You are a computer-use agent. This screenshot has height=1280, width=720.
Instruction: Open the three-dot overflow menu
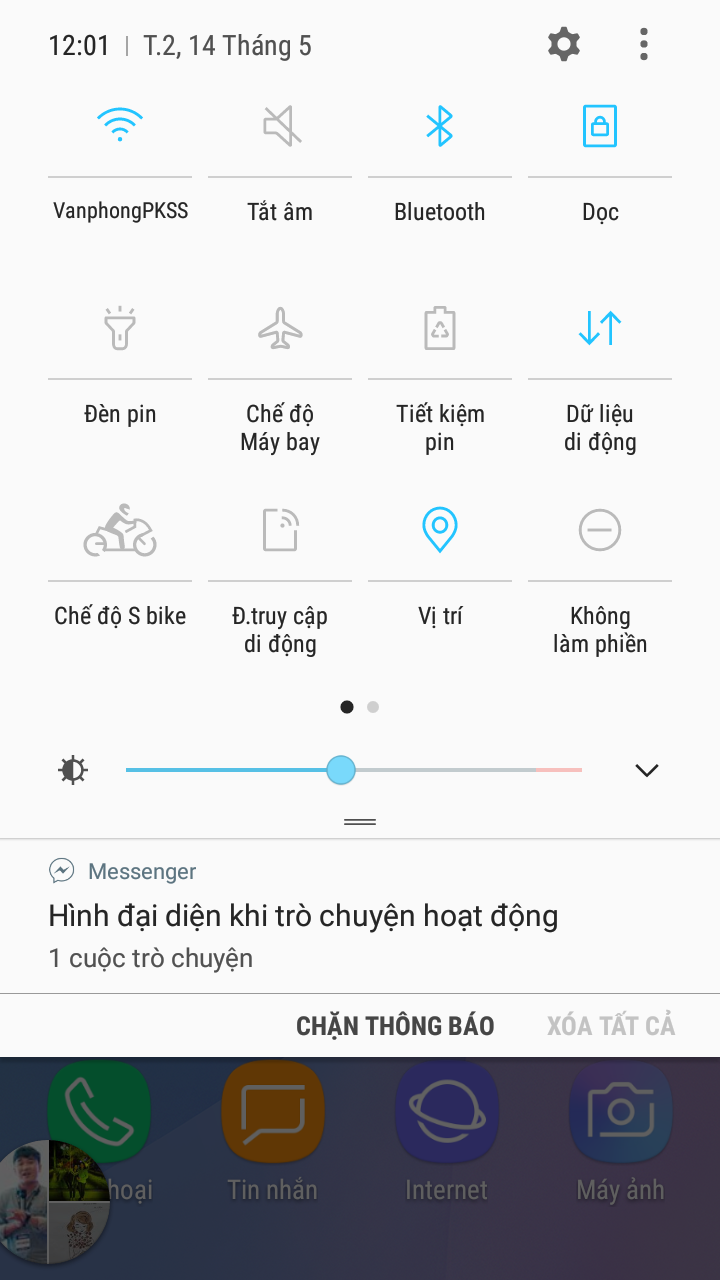644,45
